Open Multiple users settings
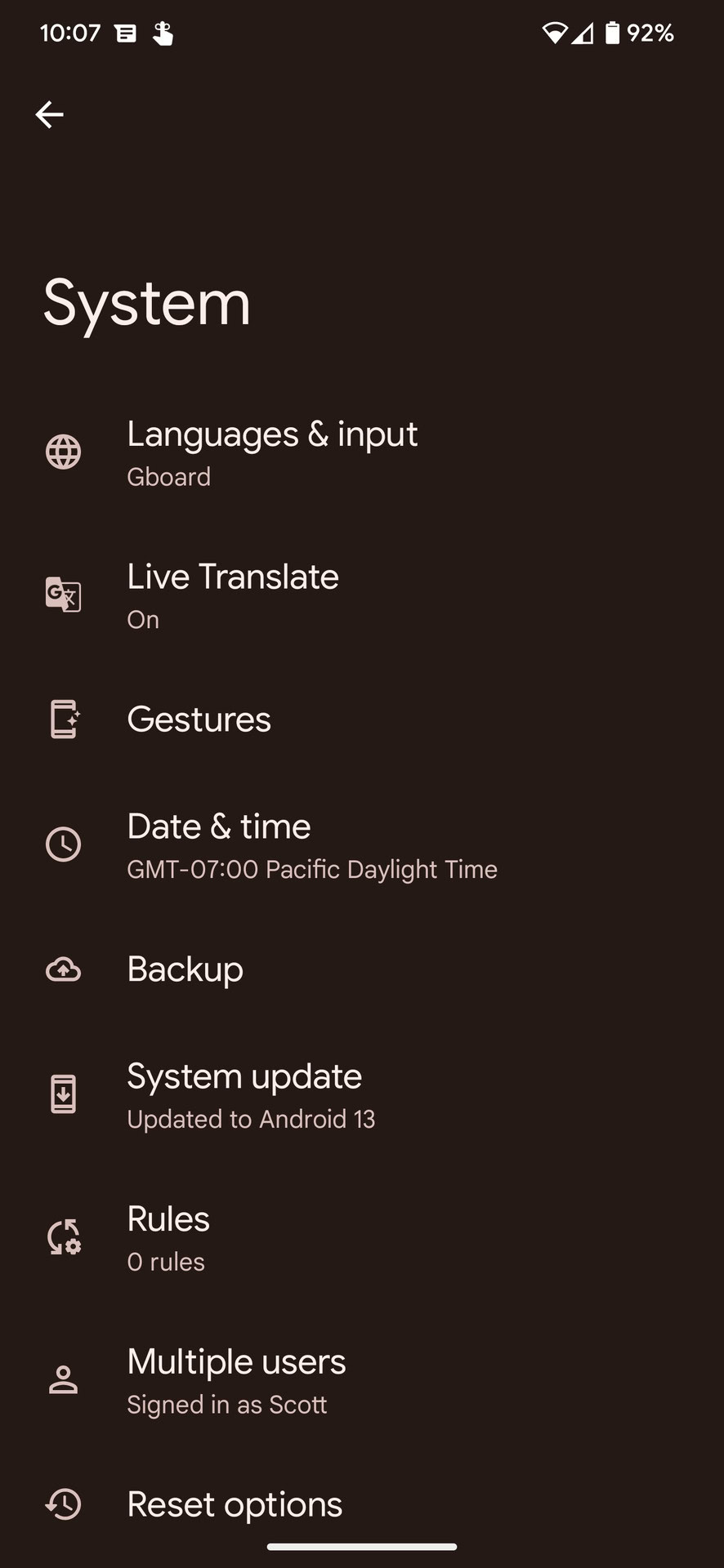724x1568 pixels. [x=236, y=1381]
